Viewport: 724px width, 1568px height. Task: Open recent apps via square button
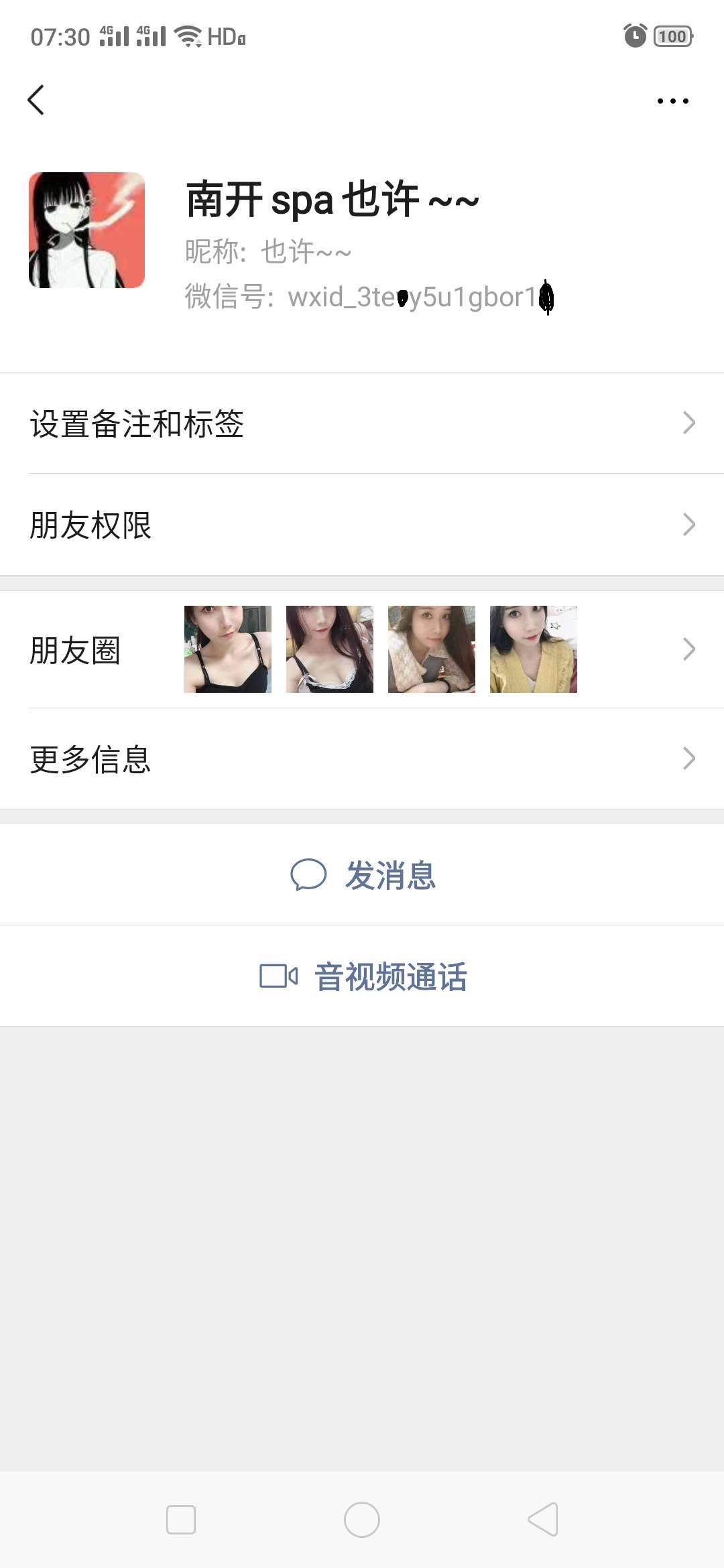(x=181, y=1520)
